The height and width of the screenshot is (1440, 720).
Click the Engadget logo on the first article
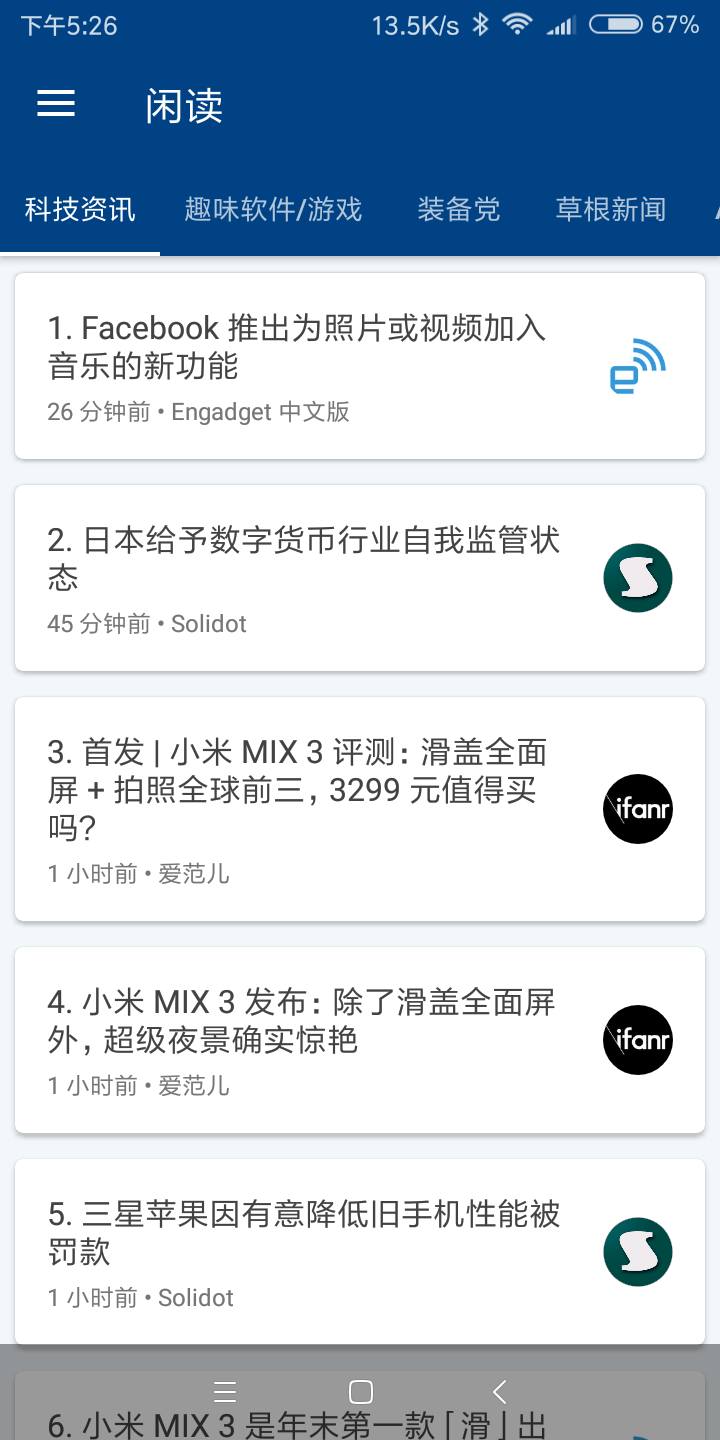637,366
